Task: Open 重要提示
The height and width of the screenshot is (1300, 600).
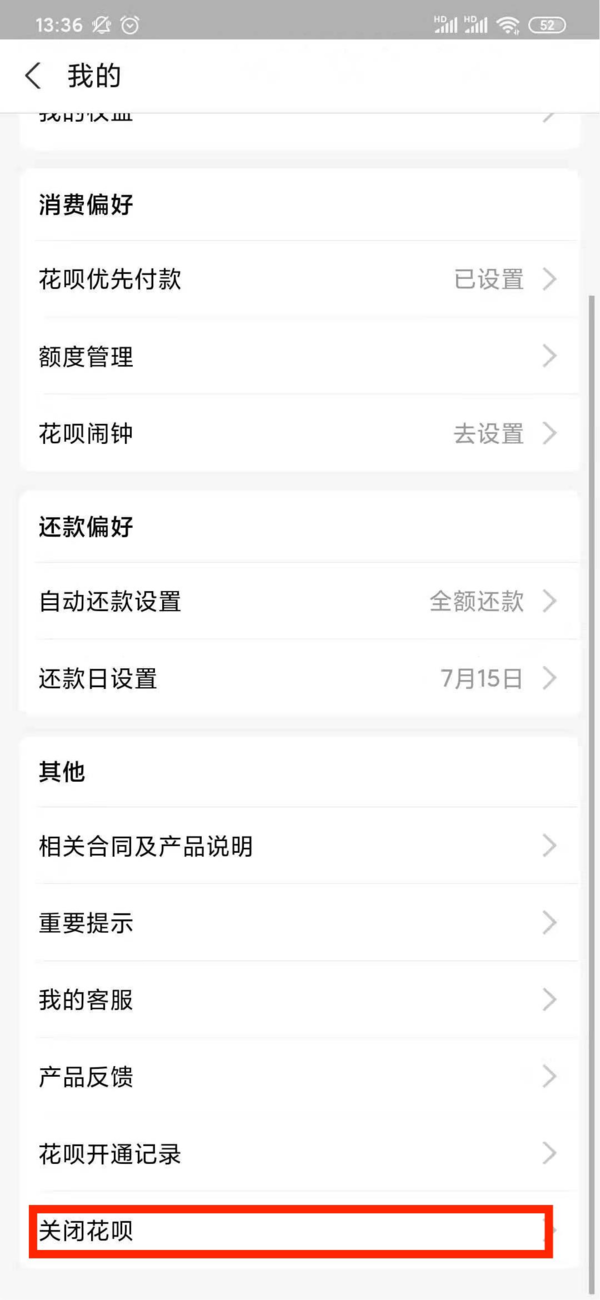Action: (x=300, y=923)
